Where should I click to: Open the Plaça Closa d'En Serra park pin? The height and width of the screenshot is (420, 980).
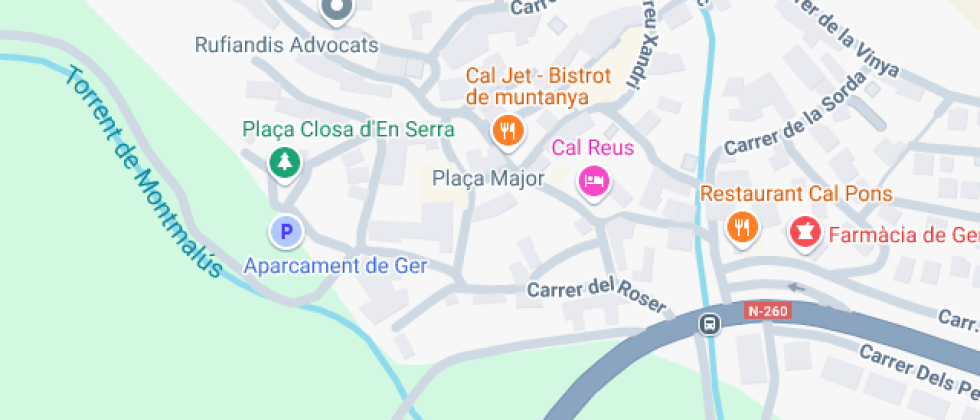(x=285, y=162)
